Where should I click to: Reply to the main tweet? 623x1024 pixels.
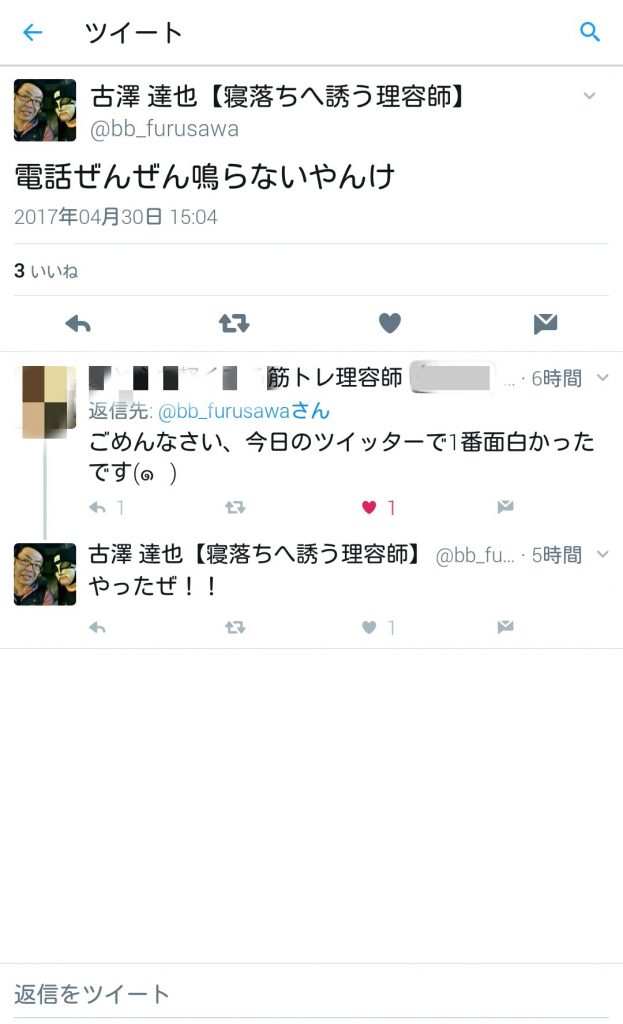pyautogui.click(x=78, y=323)
